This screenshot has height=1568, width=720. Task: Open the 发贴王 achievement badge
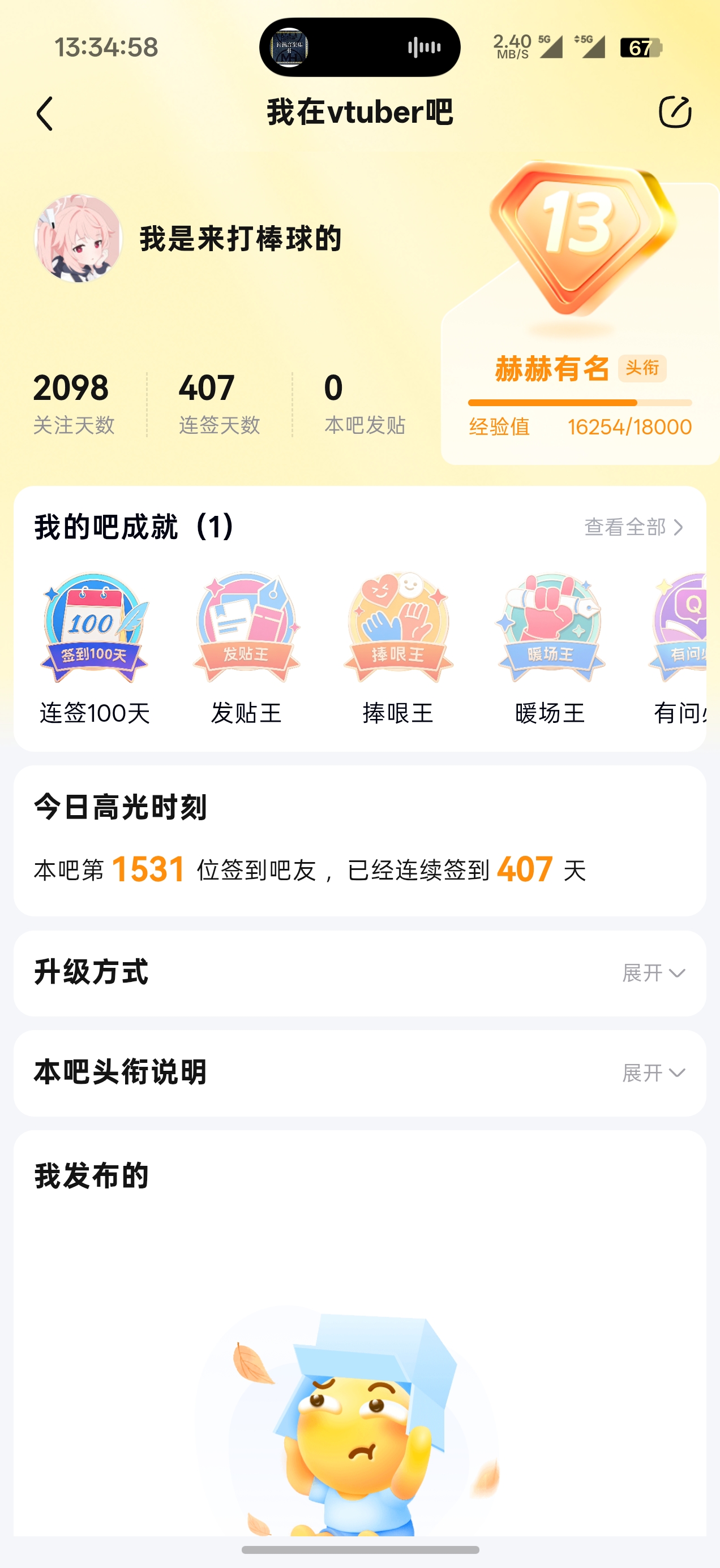pos(247,649)
